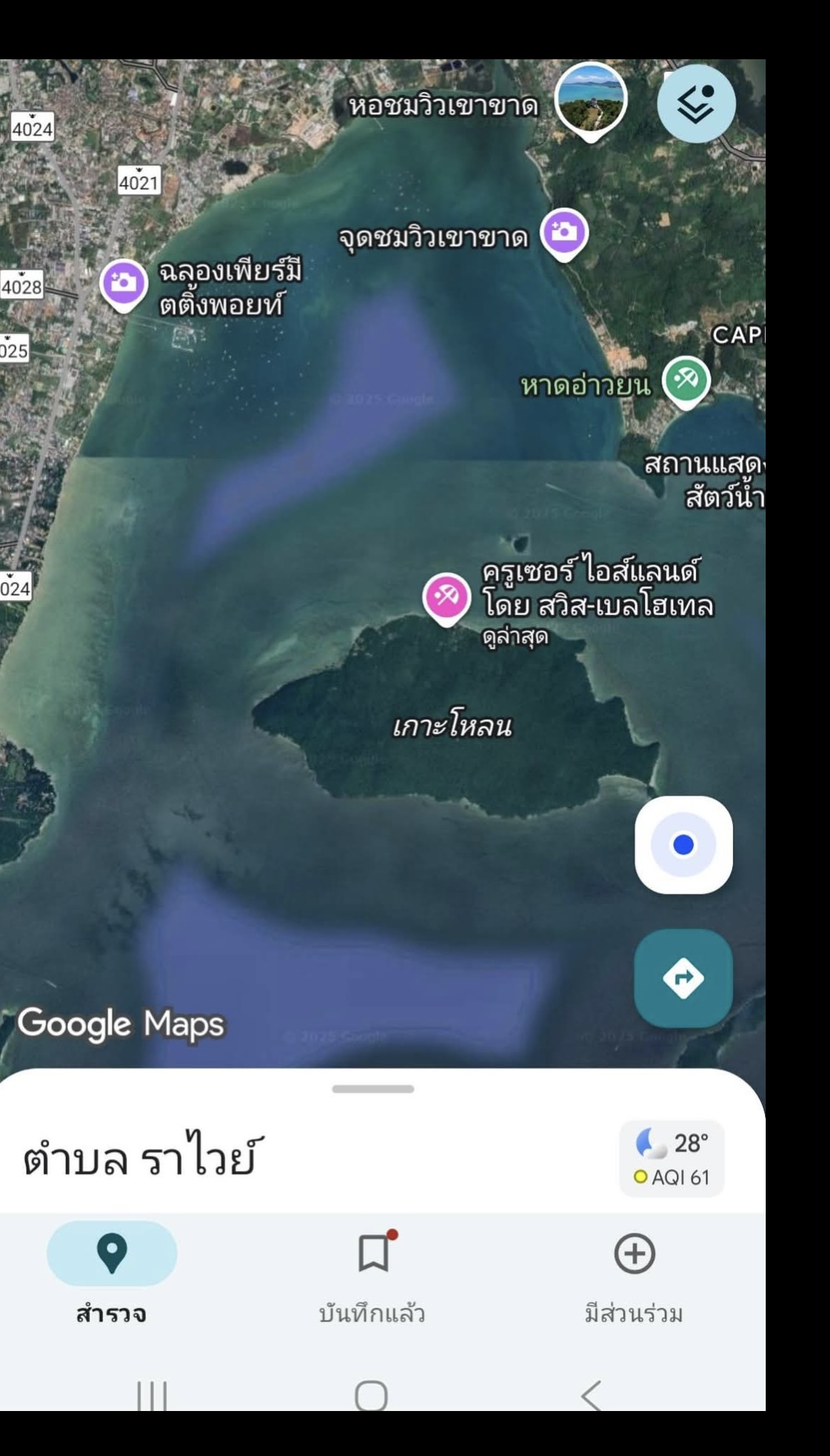Image resolution: width=830 pixels, height=1456 pixels.
Task: Select the ฉลองเพียร์มีตติ้งพอยท์ map pin
Action: pos(124,283)
